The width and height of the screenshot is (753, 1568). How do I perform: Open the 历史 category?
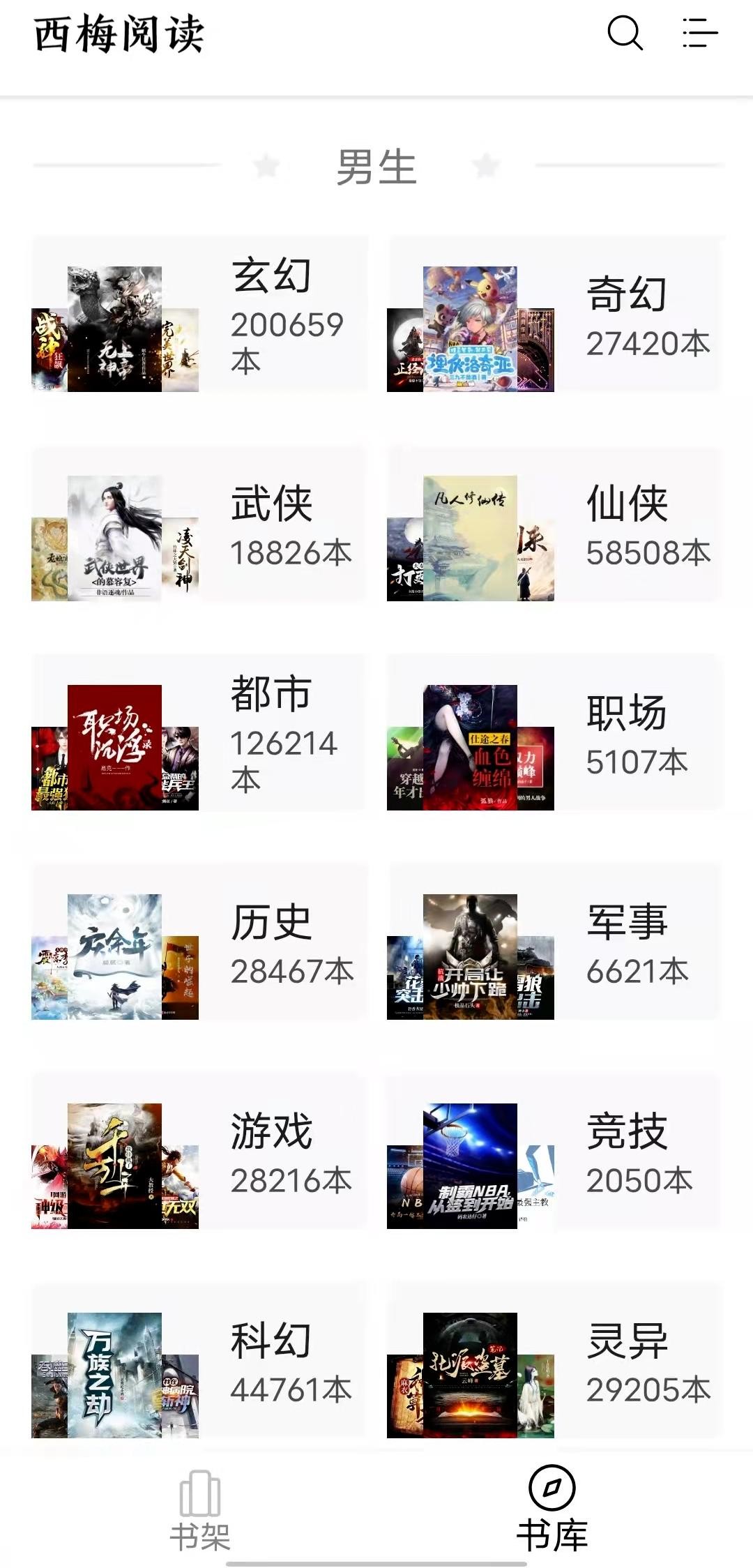[x=199, y=943]
